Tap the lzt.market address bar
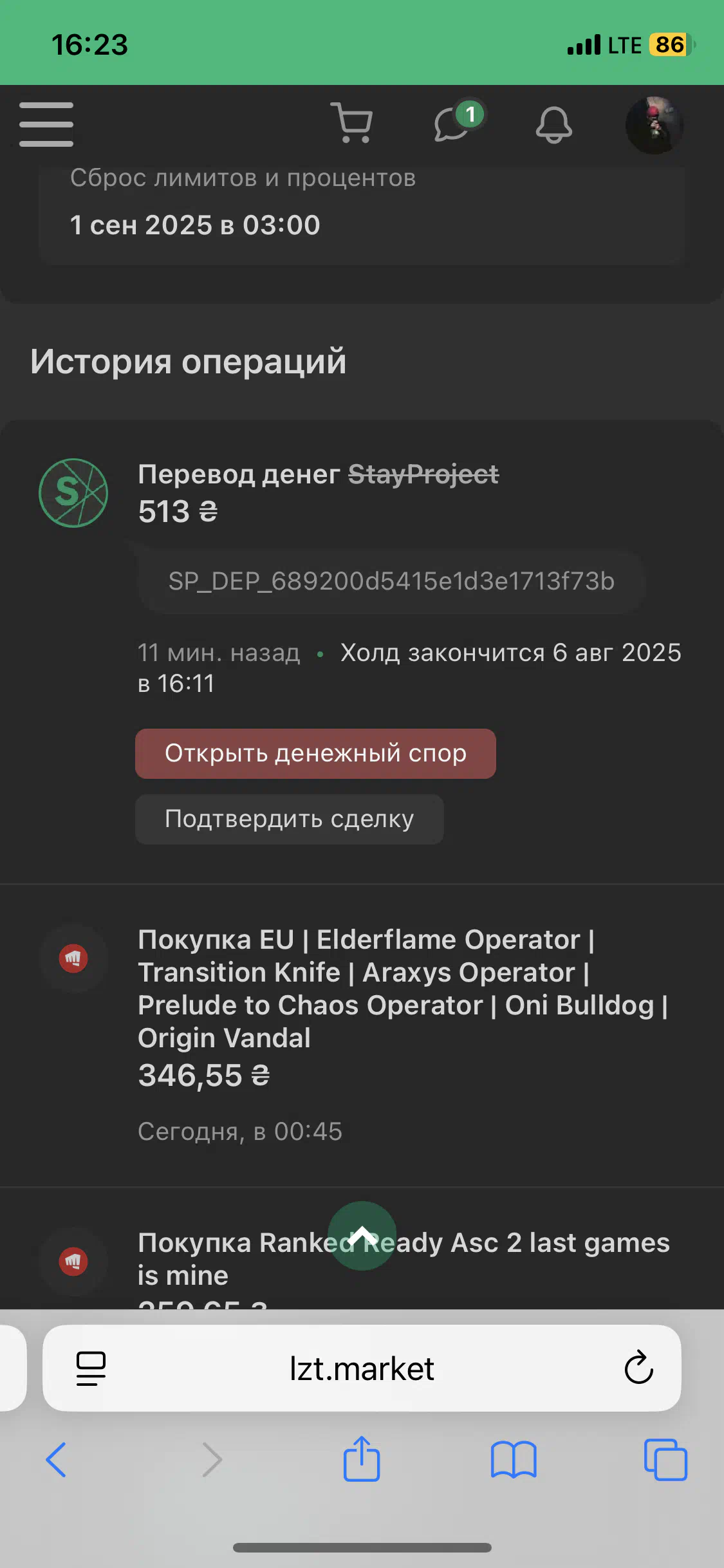Viewport: 724px width, 1568px height. (362, 1368)
